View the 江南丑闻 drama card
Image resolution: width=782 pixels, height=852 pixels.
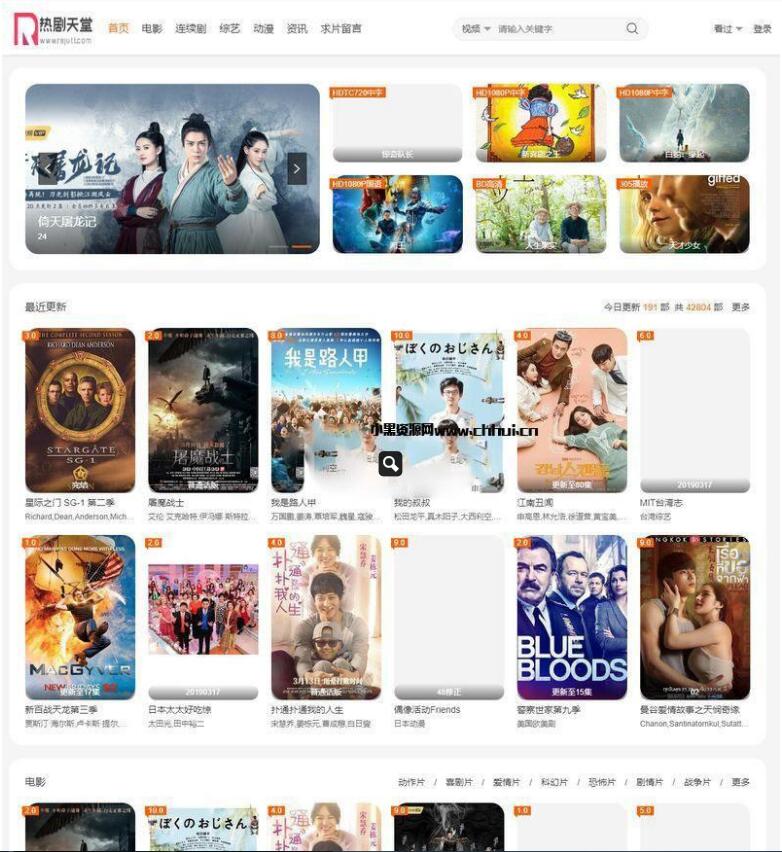coord(572,410)
